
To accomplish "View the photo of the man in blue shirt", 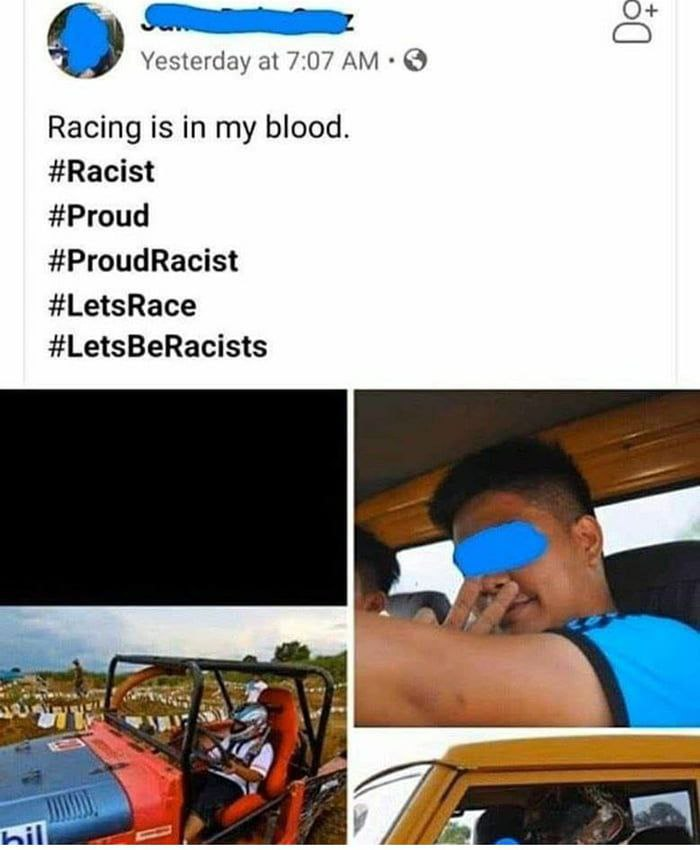I will click(x=527, y=558).
